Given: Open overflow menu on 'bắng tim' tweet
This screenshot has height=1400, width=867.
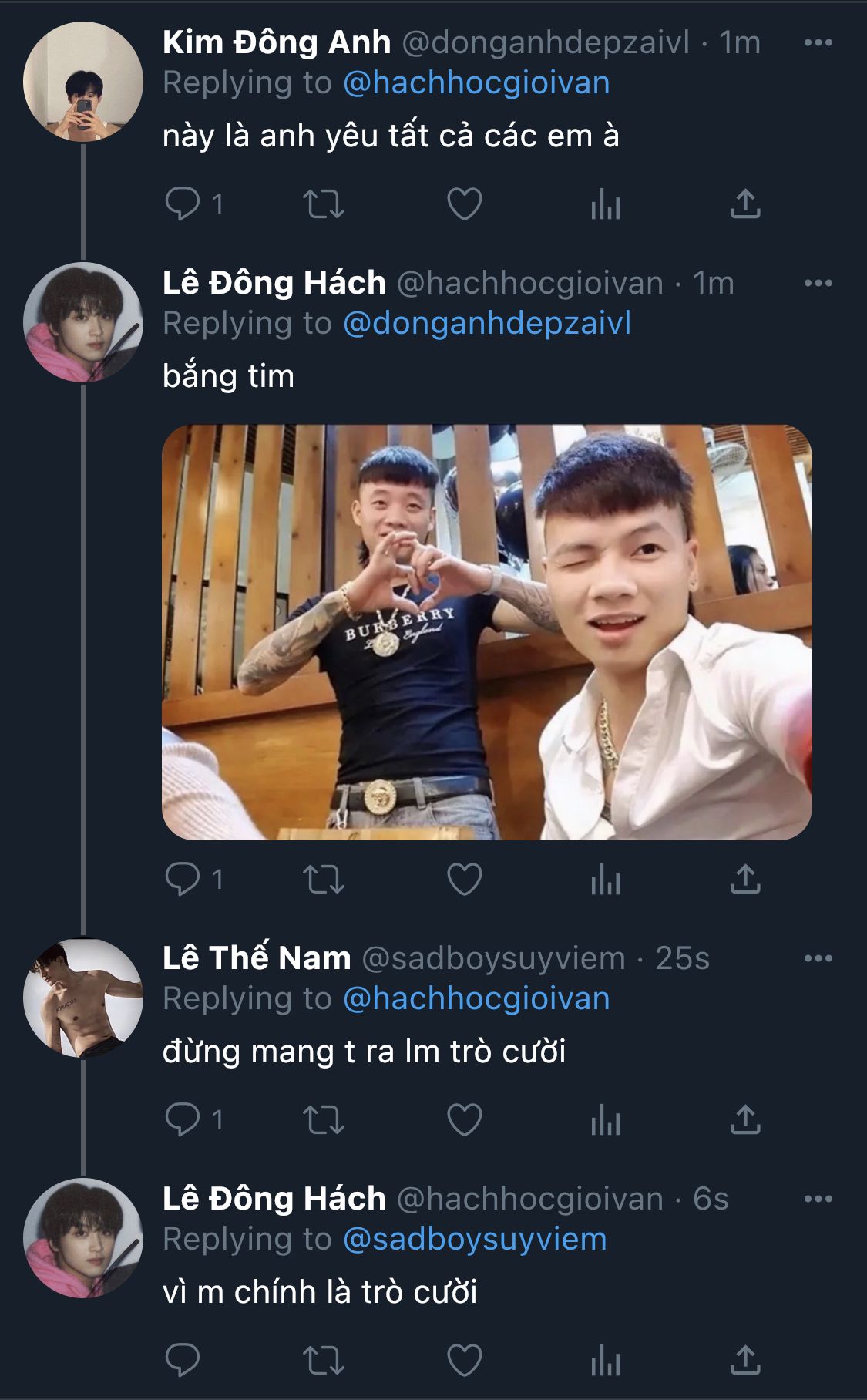Looking at the screenshot, I should tap(818, 284).
